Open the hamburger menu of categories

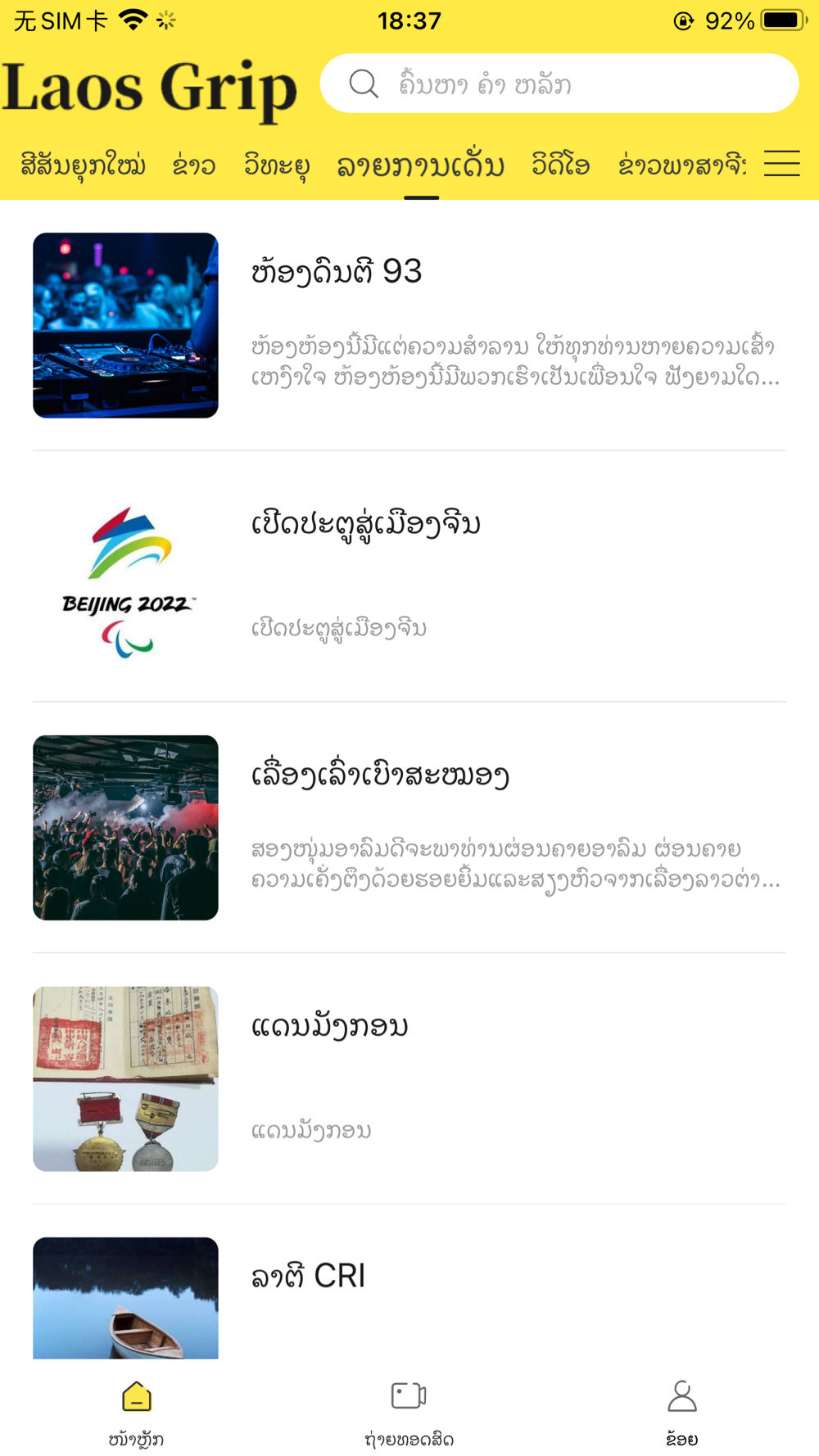[781, 164]
